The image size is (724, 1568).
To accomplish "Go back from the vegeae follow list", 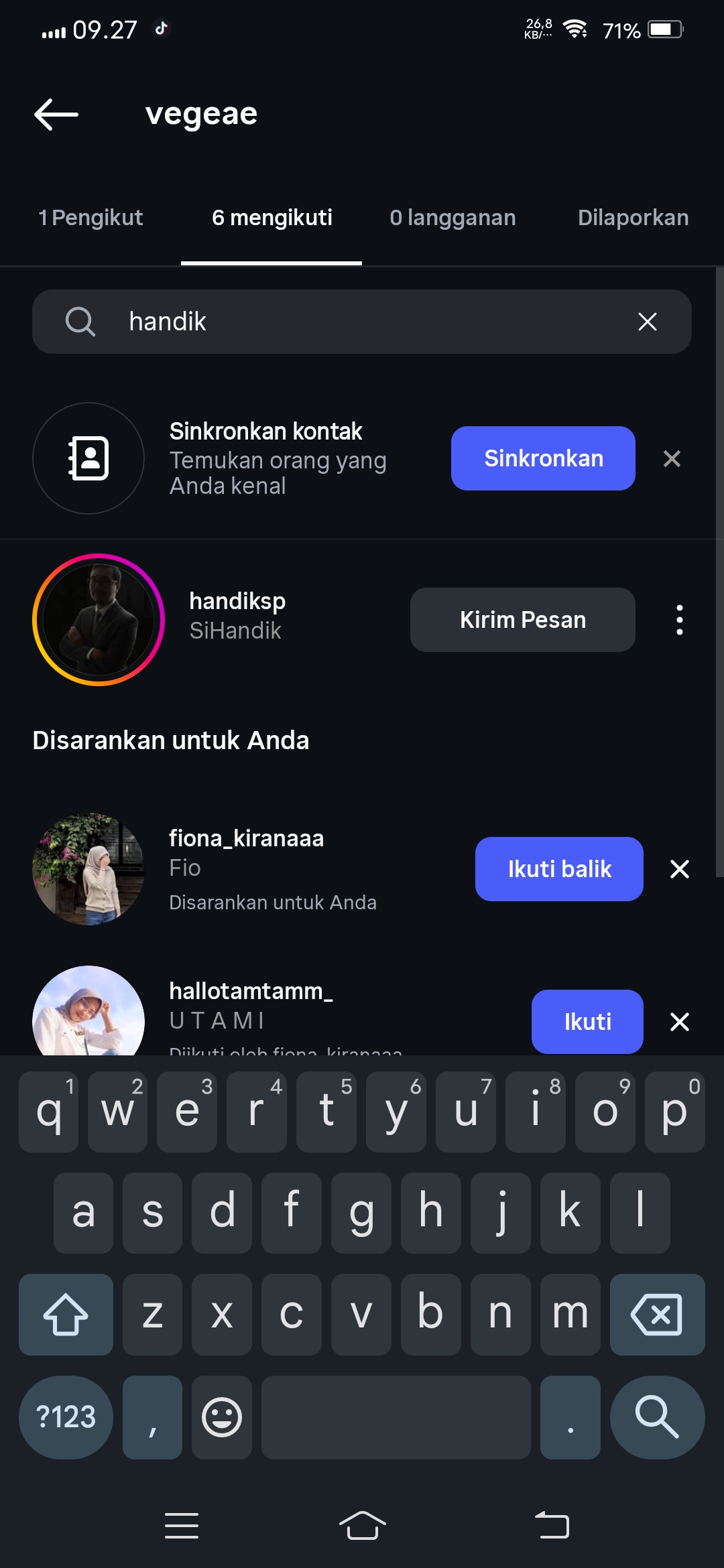I will coord(56,115).
